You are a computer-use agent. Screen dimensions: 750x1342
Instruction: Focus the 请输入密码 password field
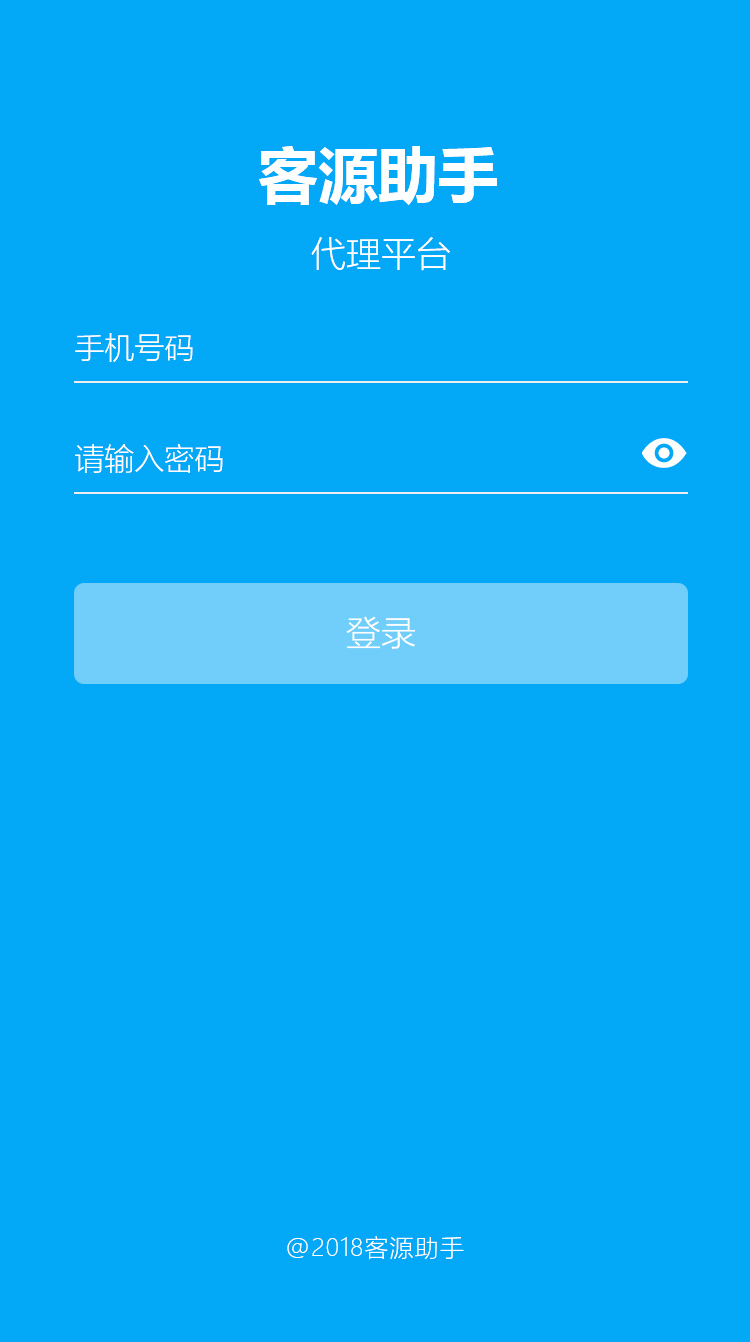(350, 459)
